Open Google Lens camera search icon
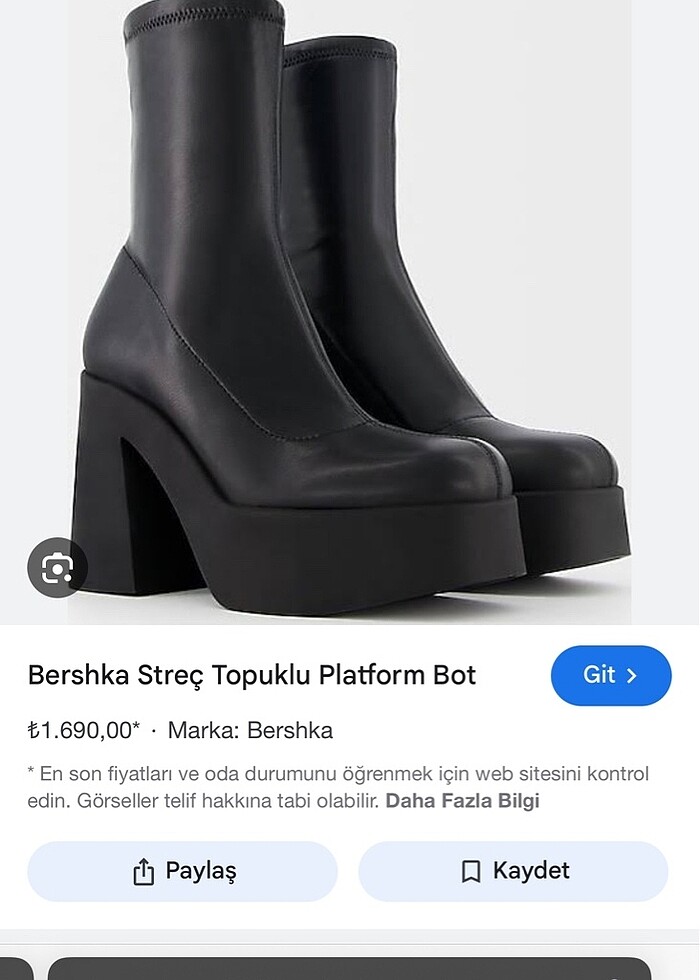Screen dimensions: 700x980 point(57,568)
